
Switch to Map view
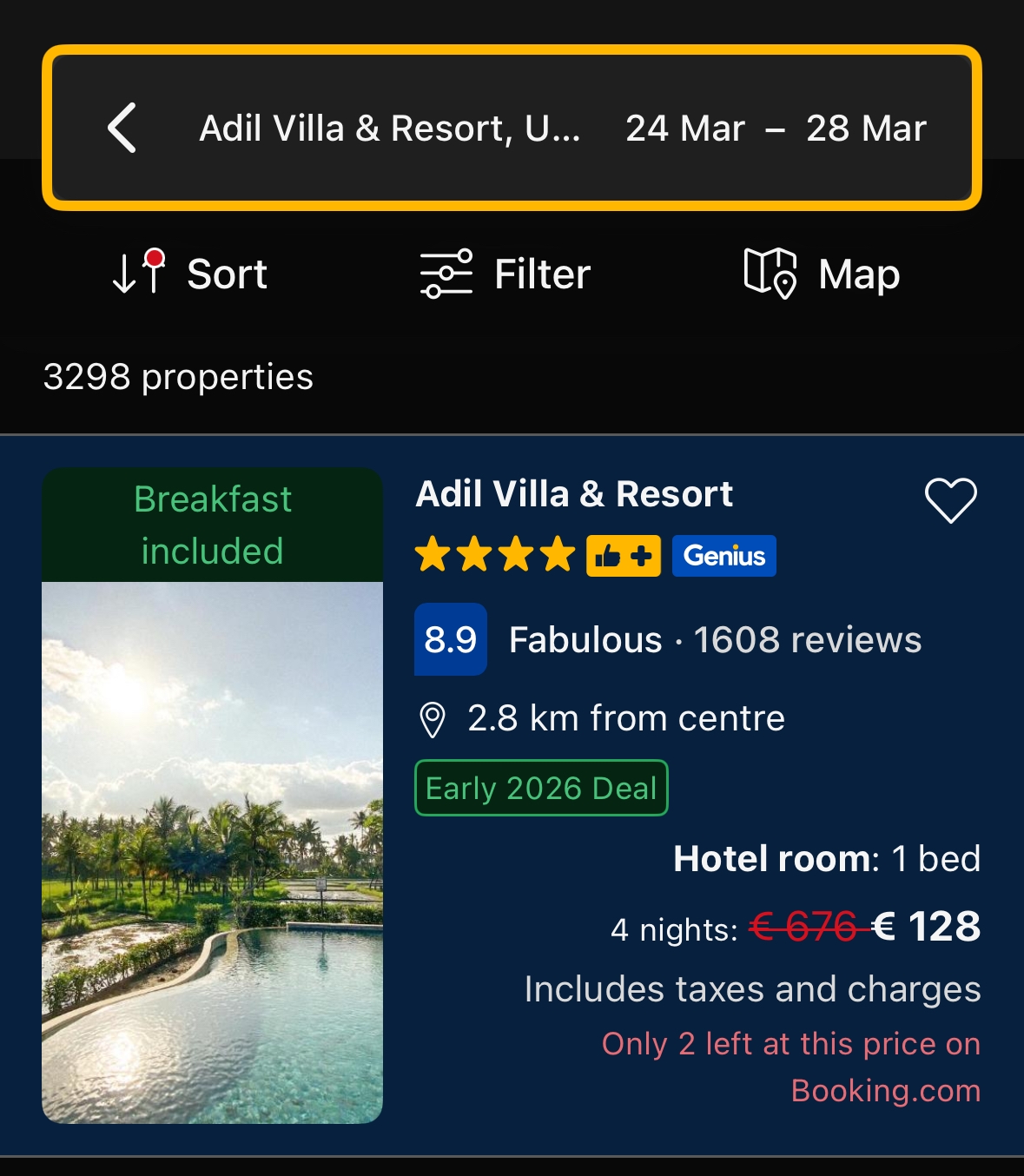click(x=822, y=274)
